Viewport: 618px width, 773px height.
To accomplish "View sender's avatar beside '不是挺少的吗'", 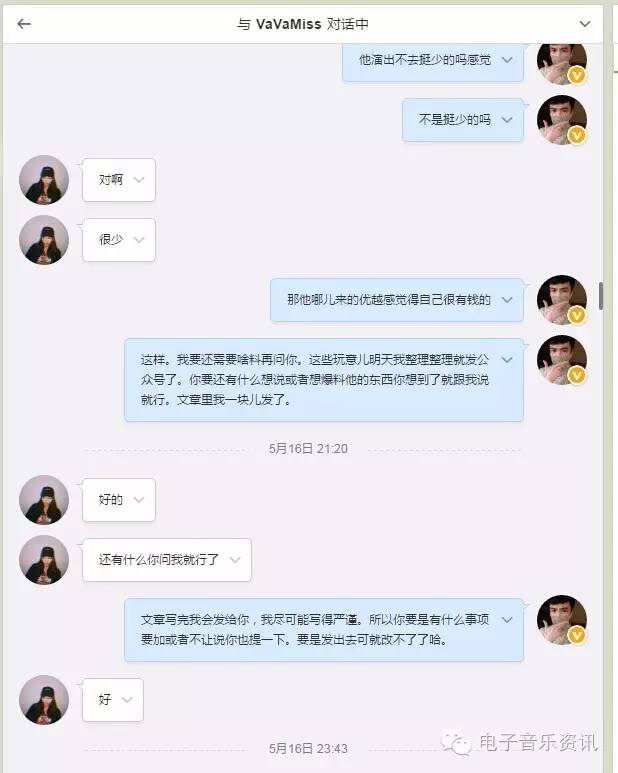I will (x=562, y=120).
